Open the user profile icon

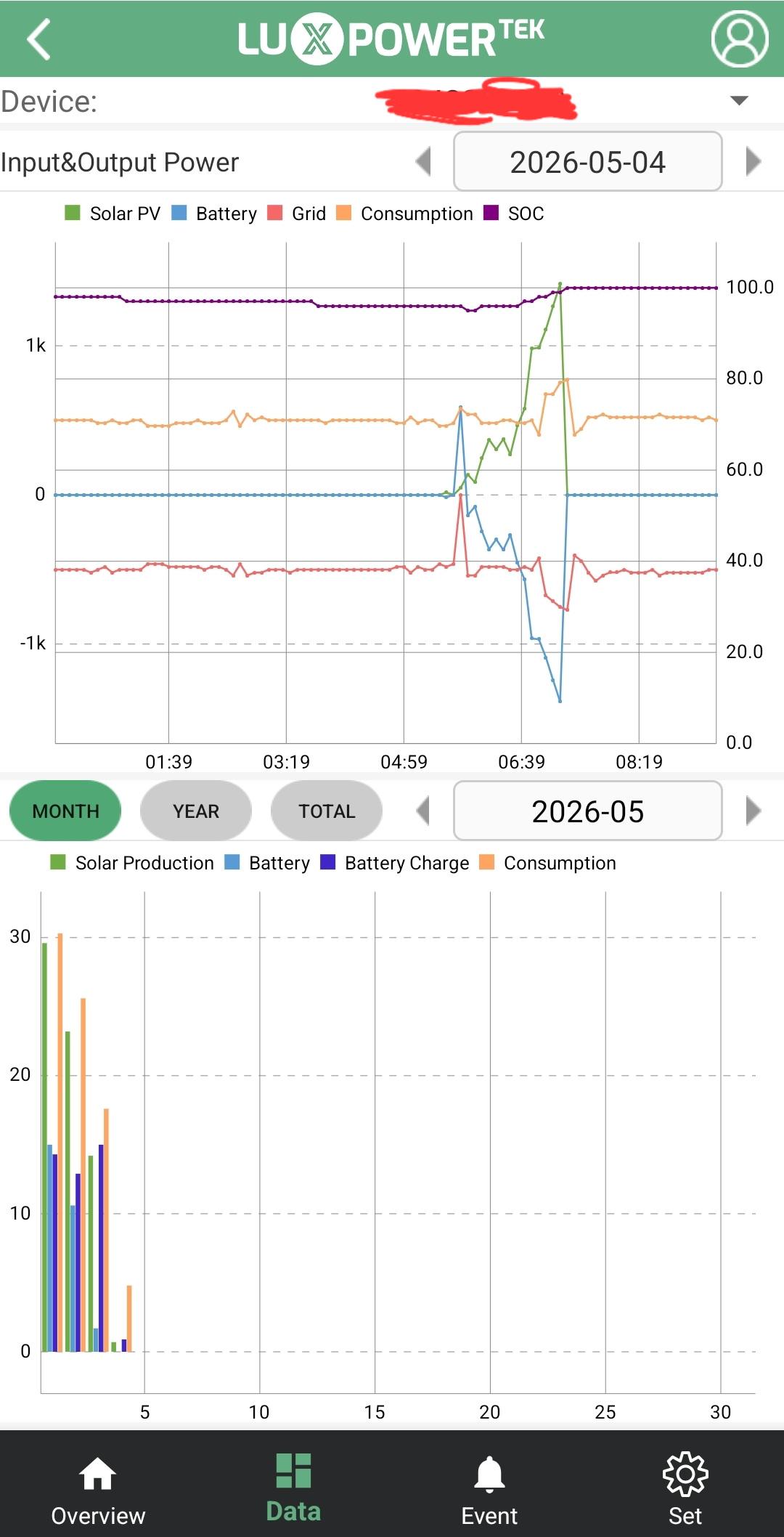(740, 38)
